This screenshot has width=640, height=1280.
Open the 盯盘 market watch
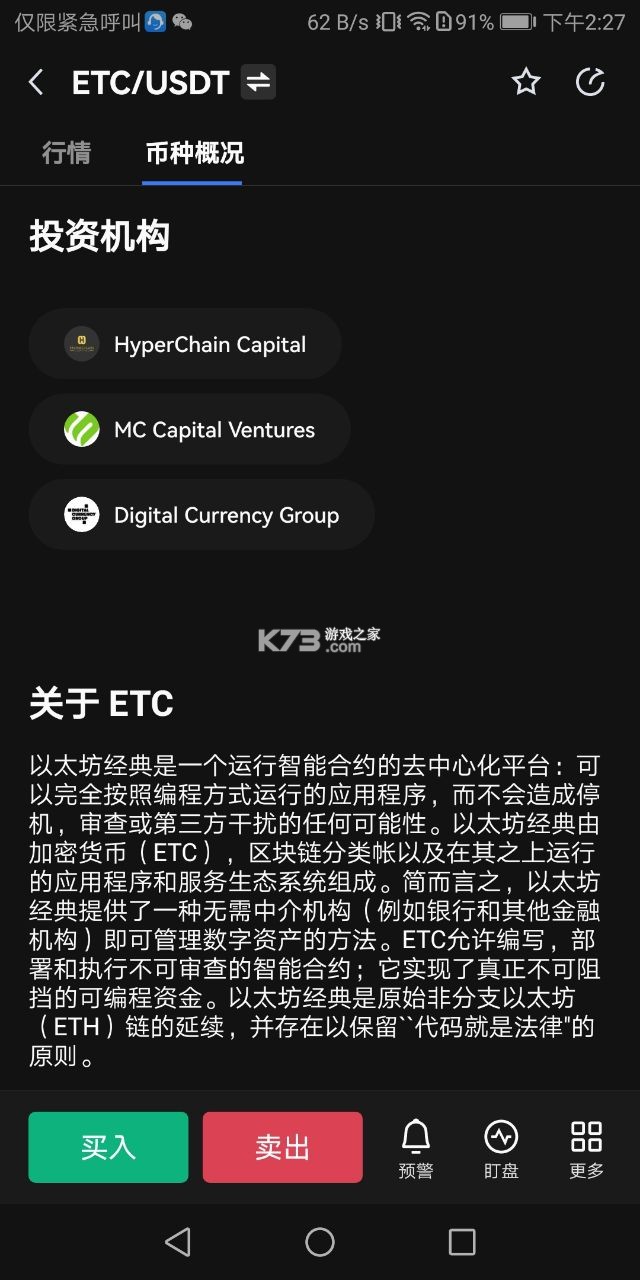(501, 1149)
